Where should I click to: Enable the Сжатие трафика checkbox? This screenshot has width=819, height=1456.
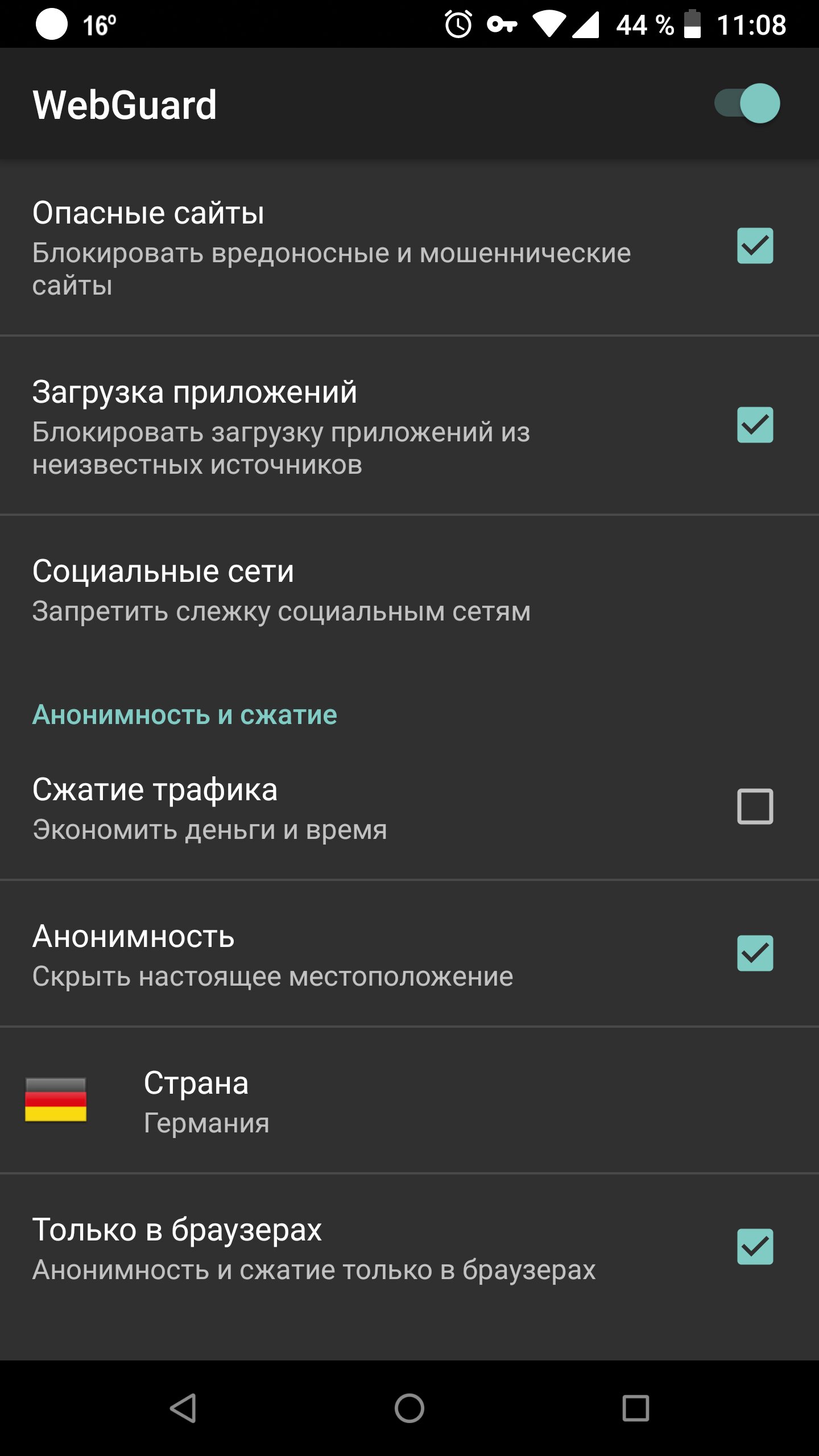tap(755, 806)
